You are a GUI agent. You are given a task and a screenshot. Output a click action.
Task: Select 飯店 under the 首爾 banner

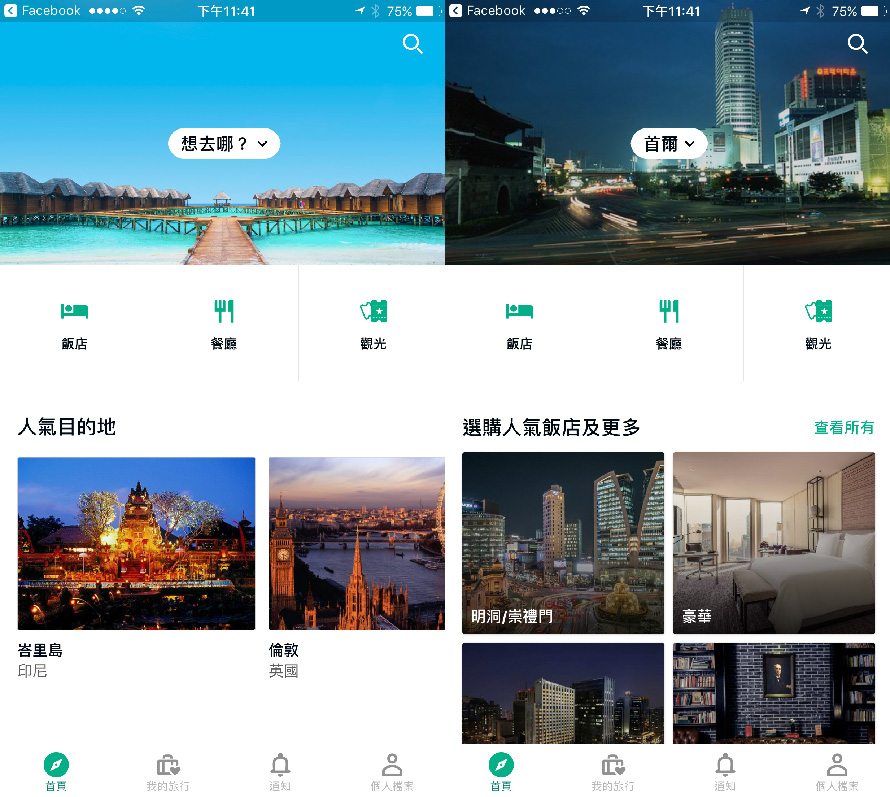tap(519, 324)
